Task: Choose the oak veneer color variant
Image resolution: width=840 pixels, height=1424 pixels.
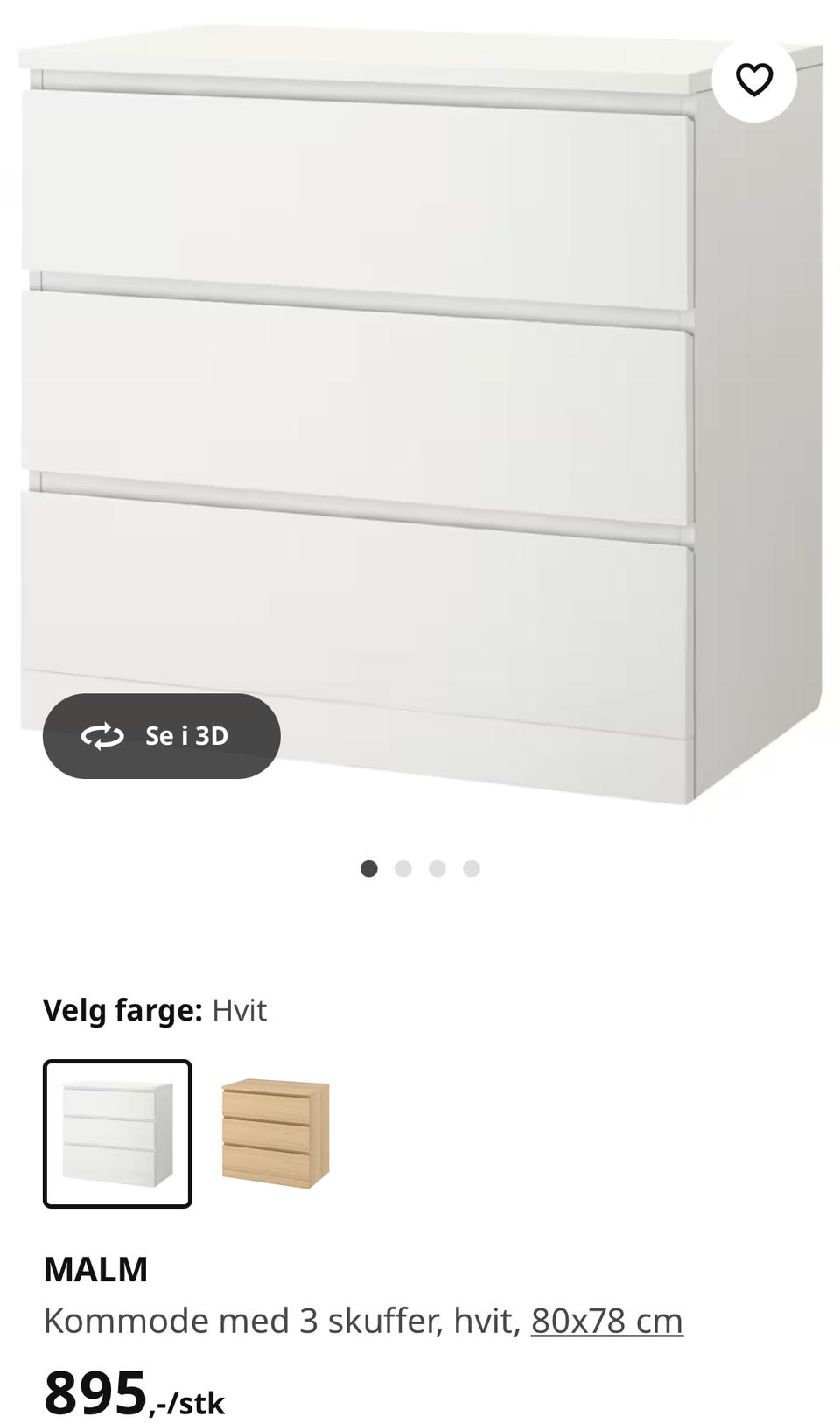Action: (276, 1133)
